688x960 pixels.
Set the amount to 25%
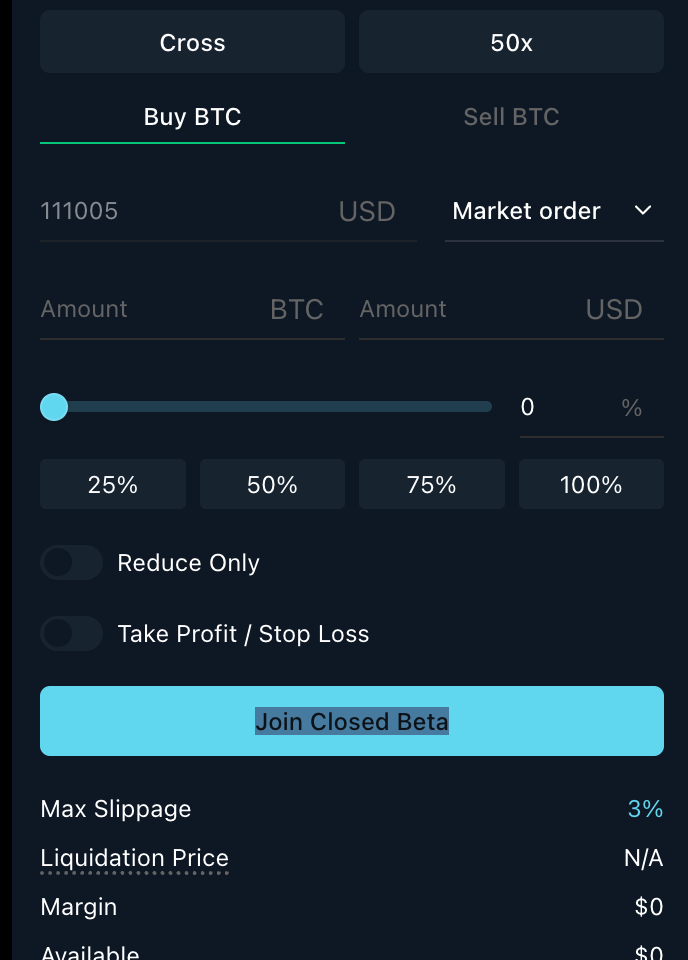(113, 485)
